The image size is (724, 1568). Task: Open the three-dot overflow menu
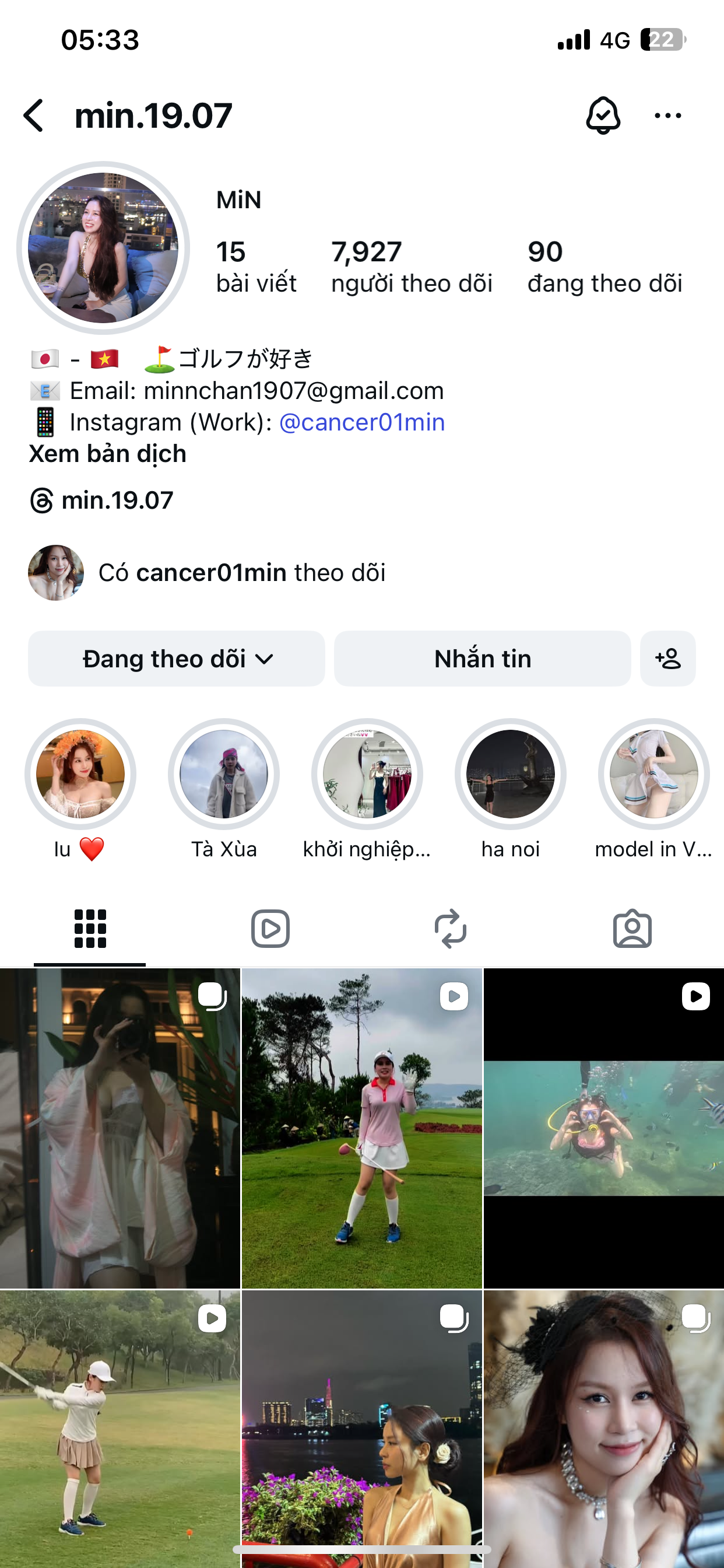click(x=667, y=116)
